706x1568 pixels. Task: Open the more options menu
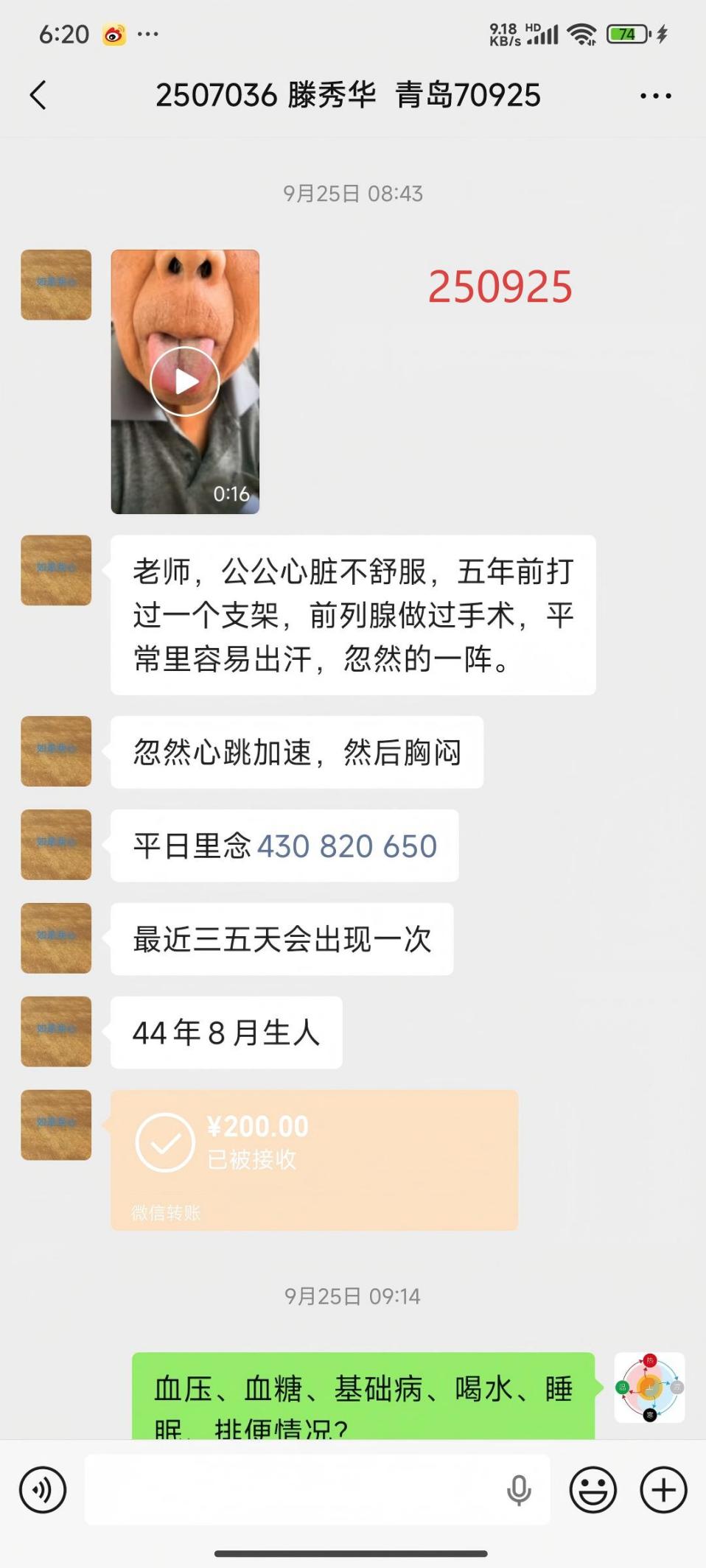(x=654, y=95)
